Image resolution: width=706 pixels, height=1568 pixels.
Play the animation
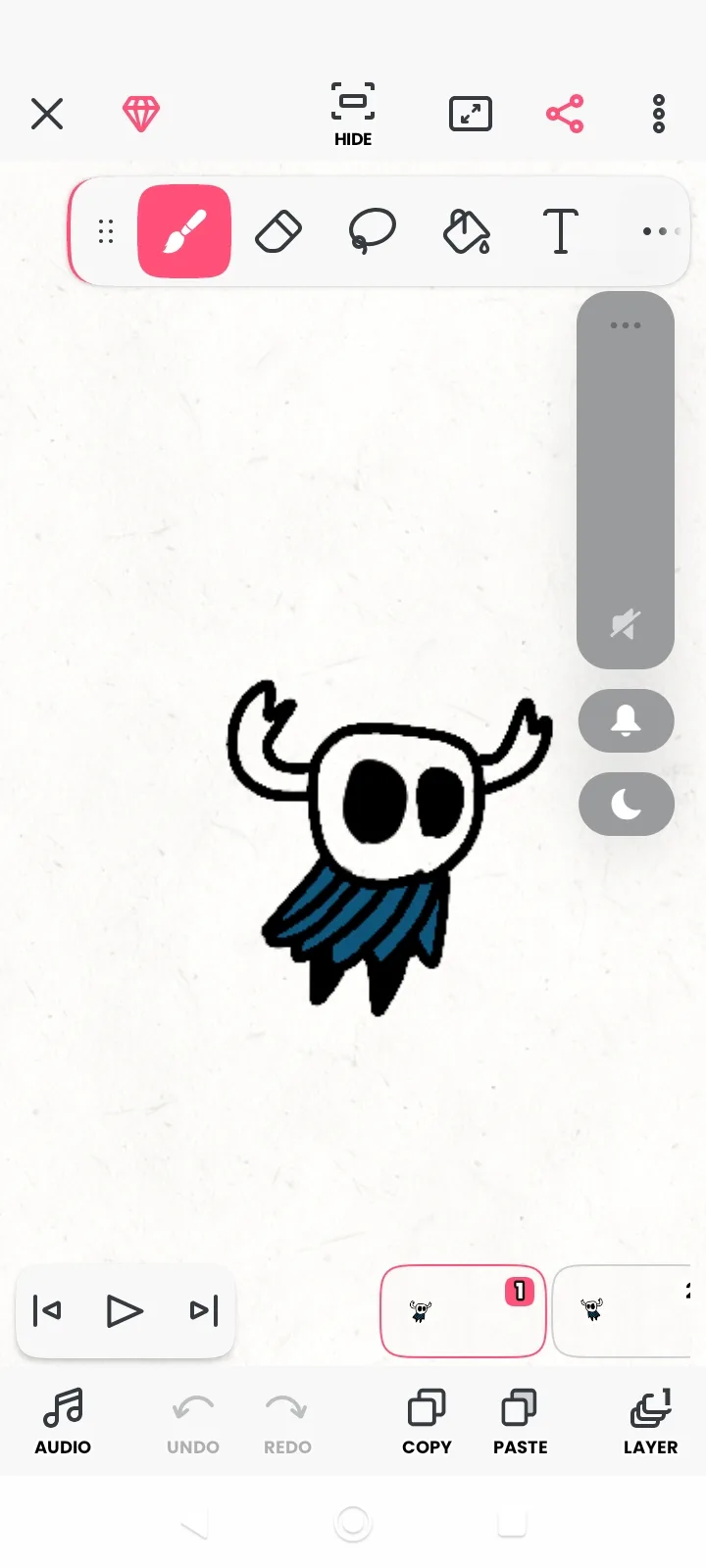click(x=125, y=1310)
